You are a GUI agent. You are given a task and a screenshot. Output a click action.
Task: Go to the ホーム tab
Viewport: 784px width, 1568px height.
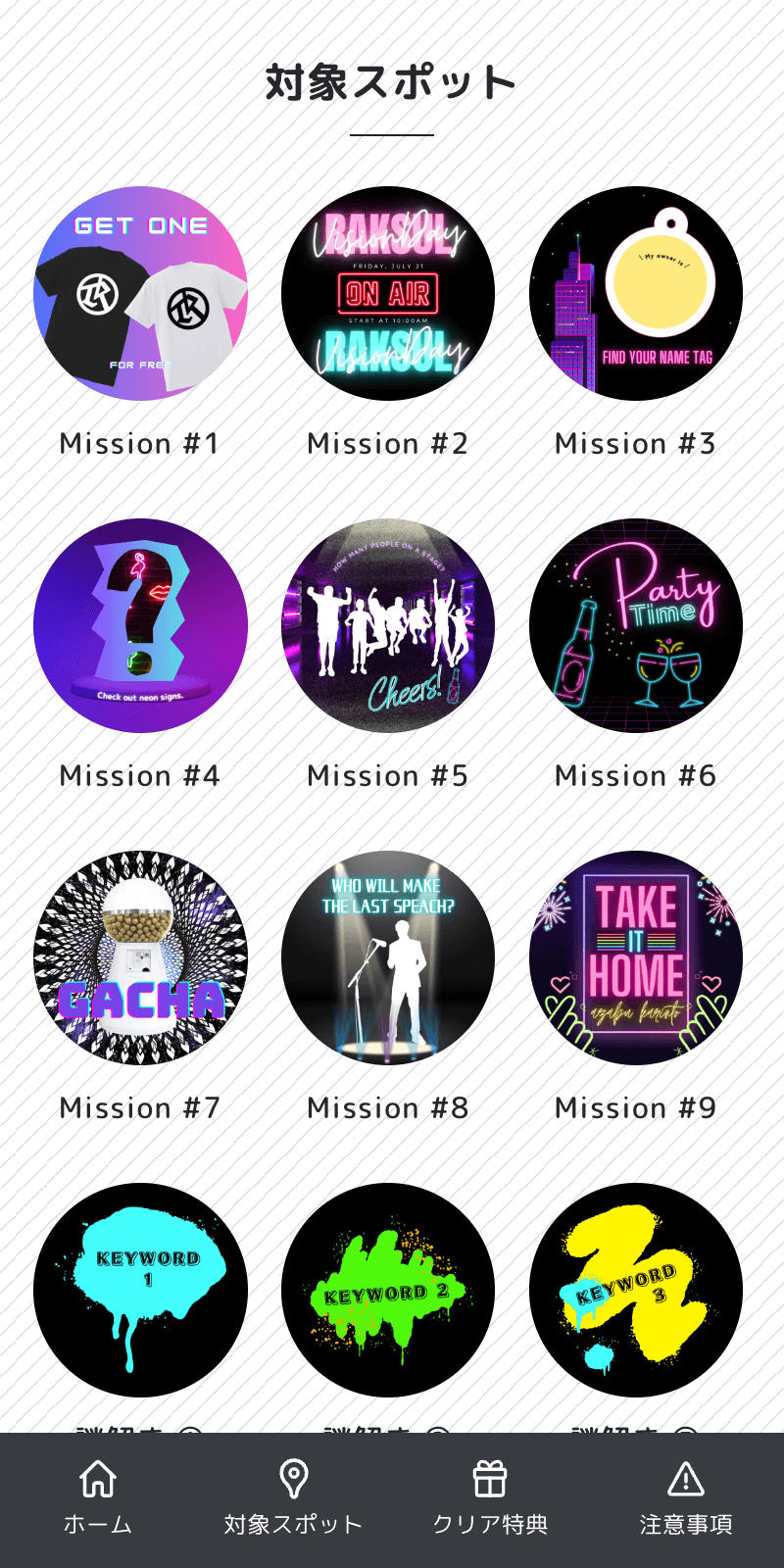pos(98,1499)
